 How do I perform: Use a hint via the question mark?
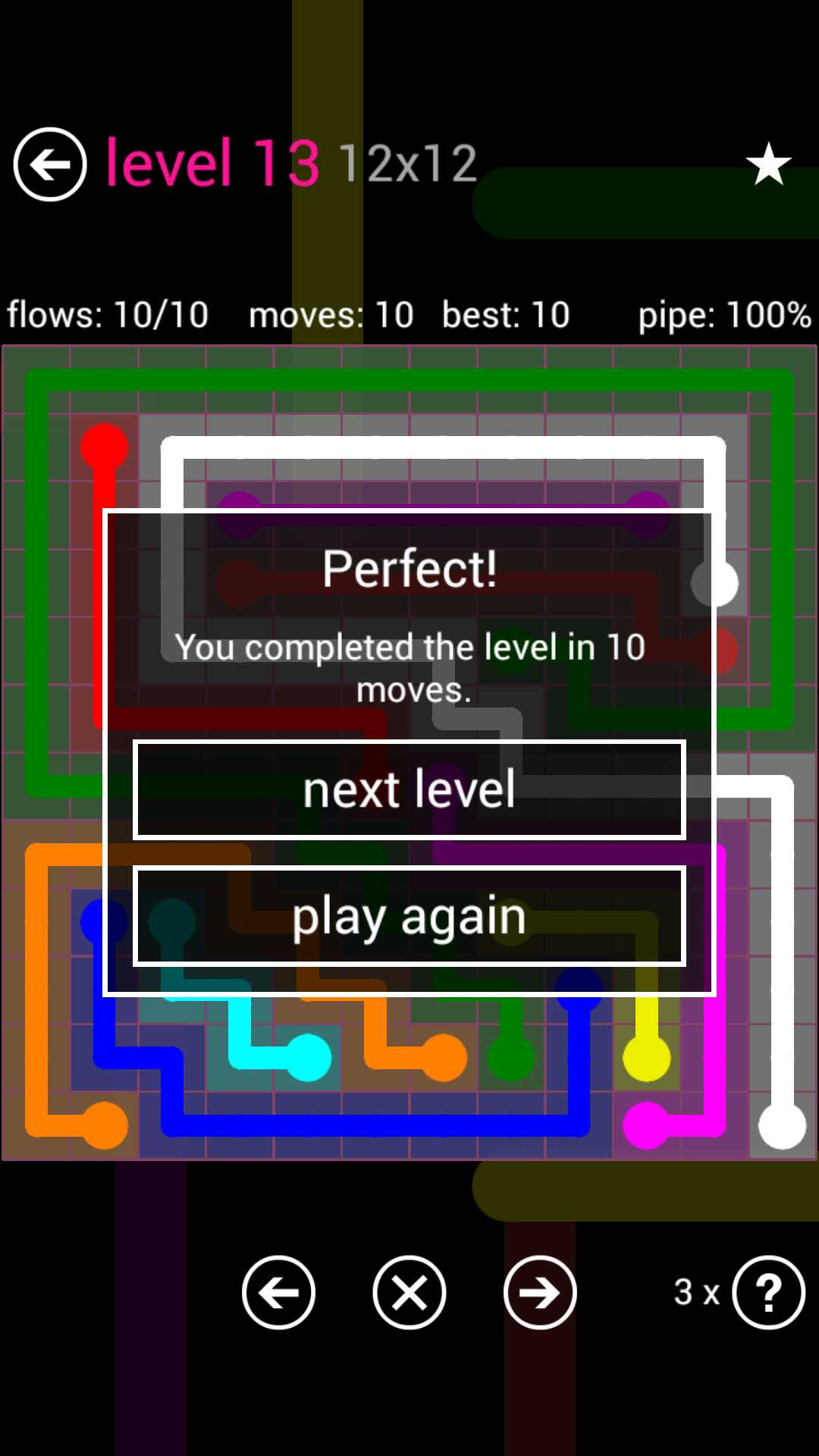(x=768, y=1292)
